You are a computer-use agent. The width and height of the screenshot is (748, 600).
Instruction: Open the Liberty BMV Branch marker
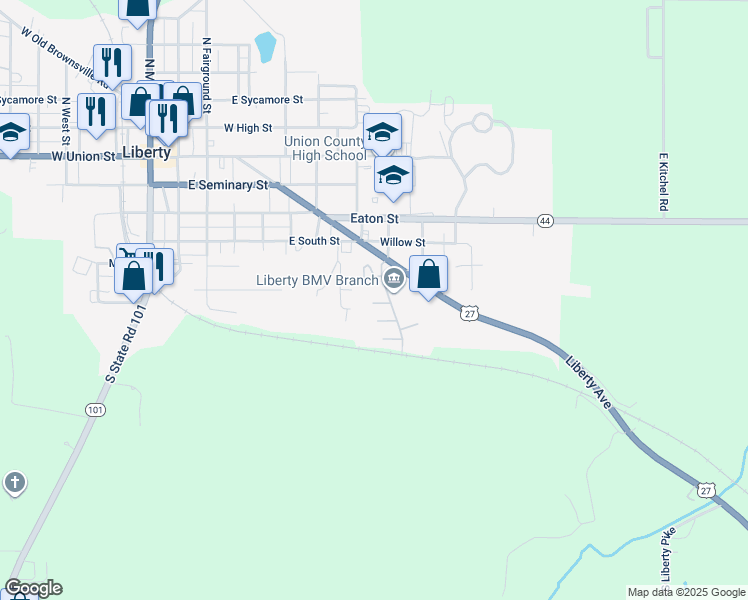pyautogui.click(x=394, y=279)
